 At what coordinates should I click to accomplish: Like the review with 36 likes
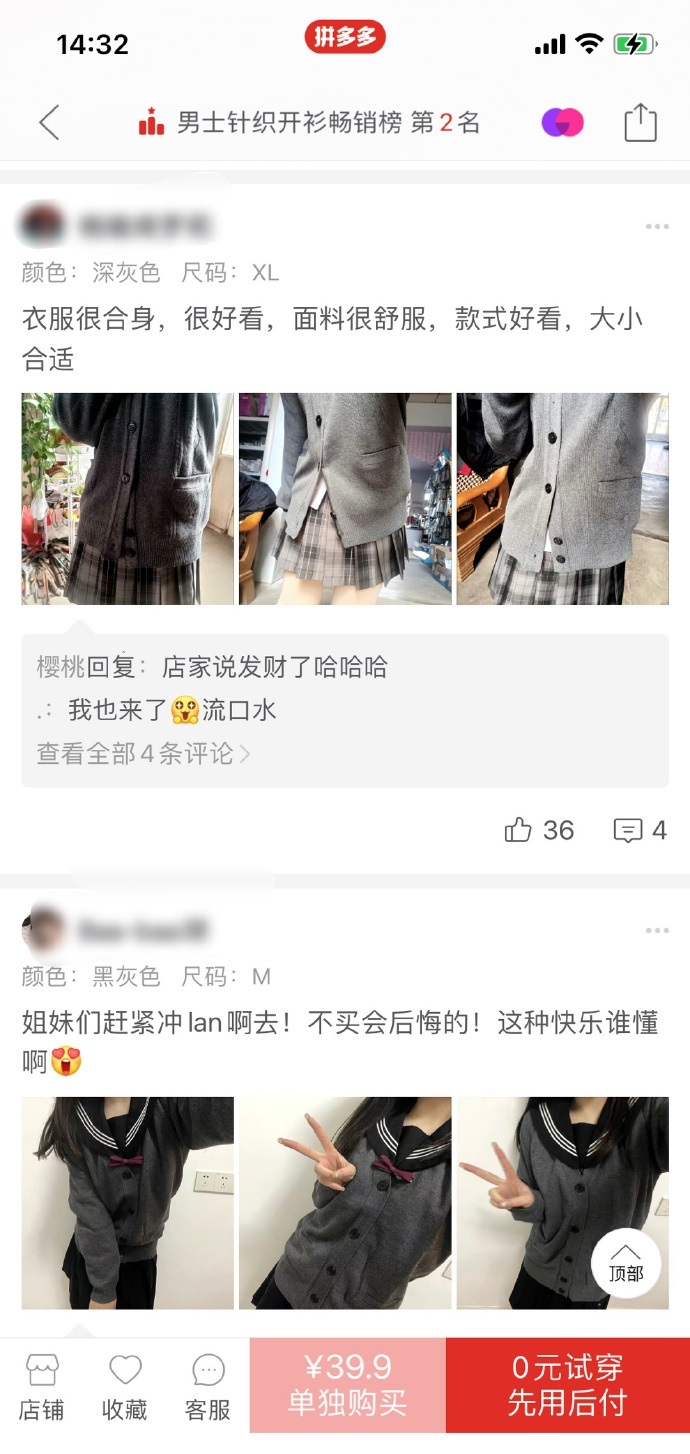539,830
